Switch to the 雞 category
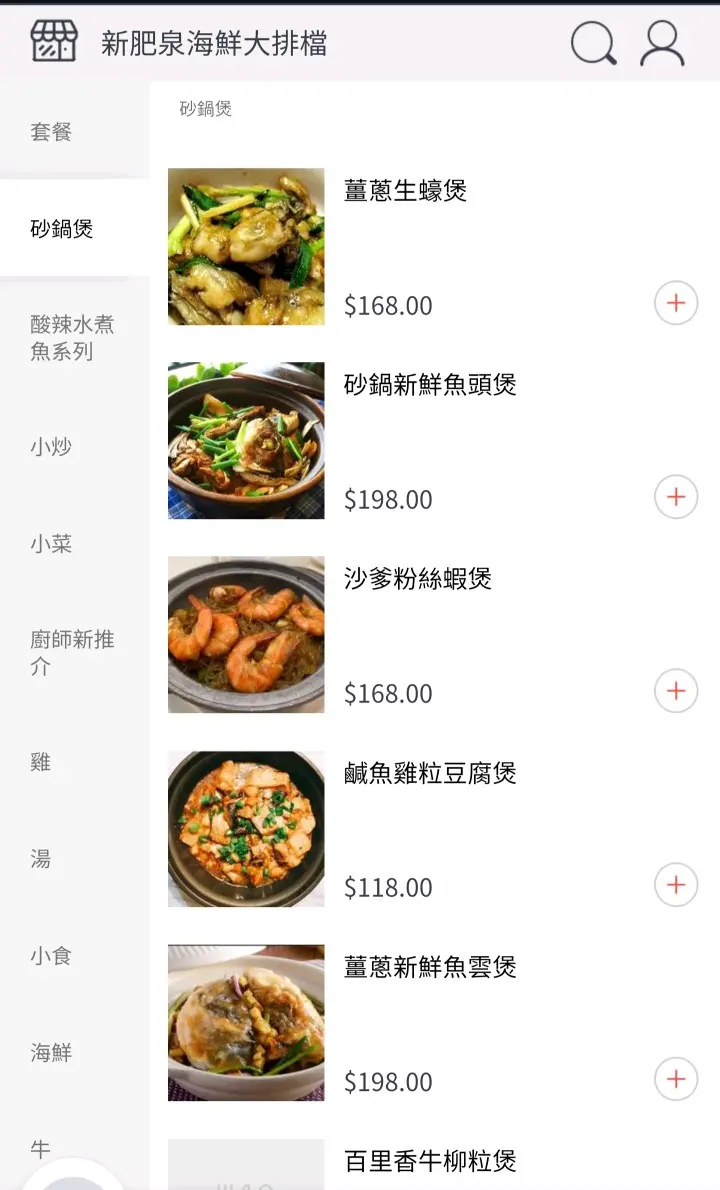 [x=40, y=762]
